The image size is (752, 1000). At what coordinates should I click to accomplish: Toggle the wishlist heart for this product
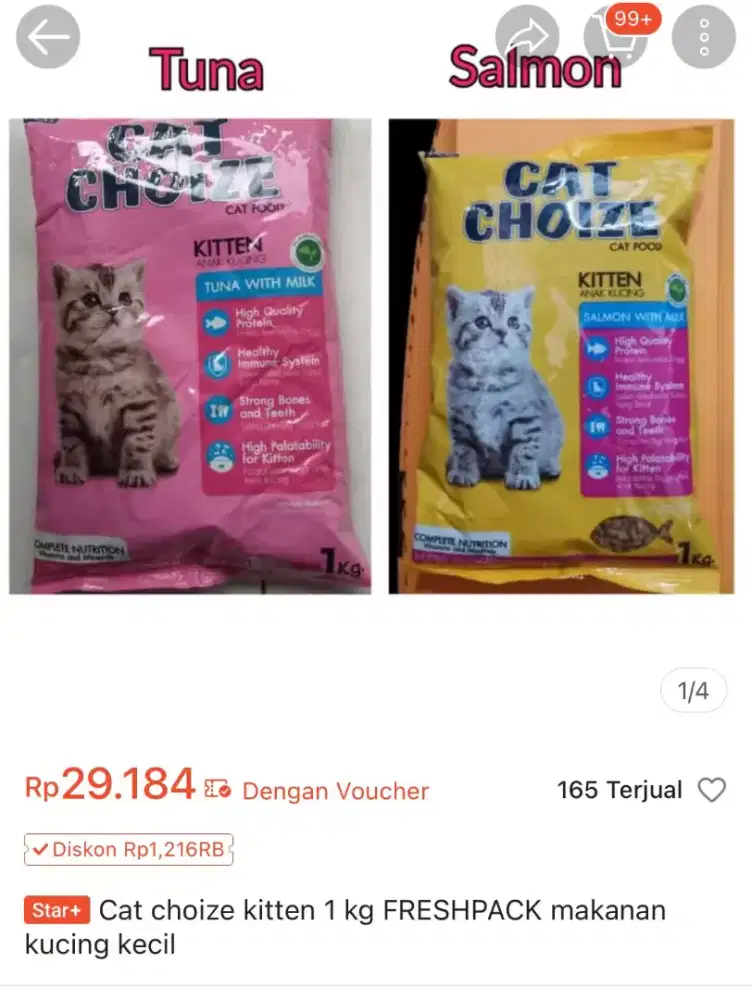tap(713, 790)
